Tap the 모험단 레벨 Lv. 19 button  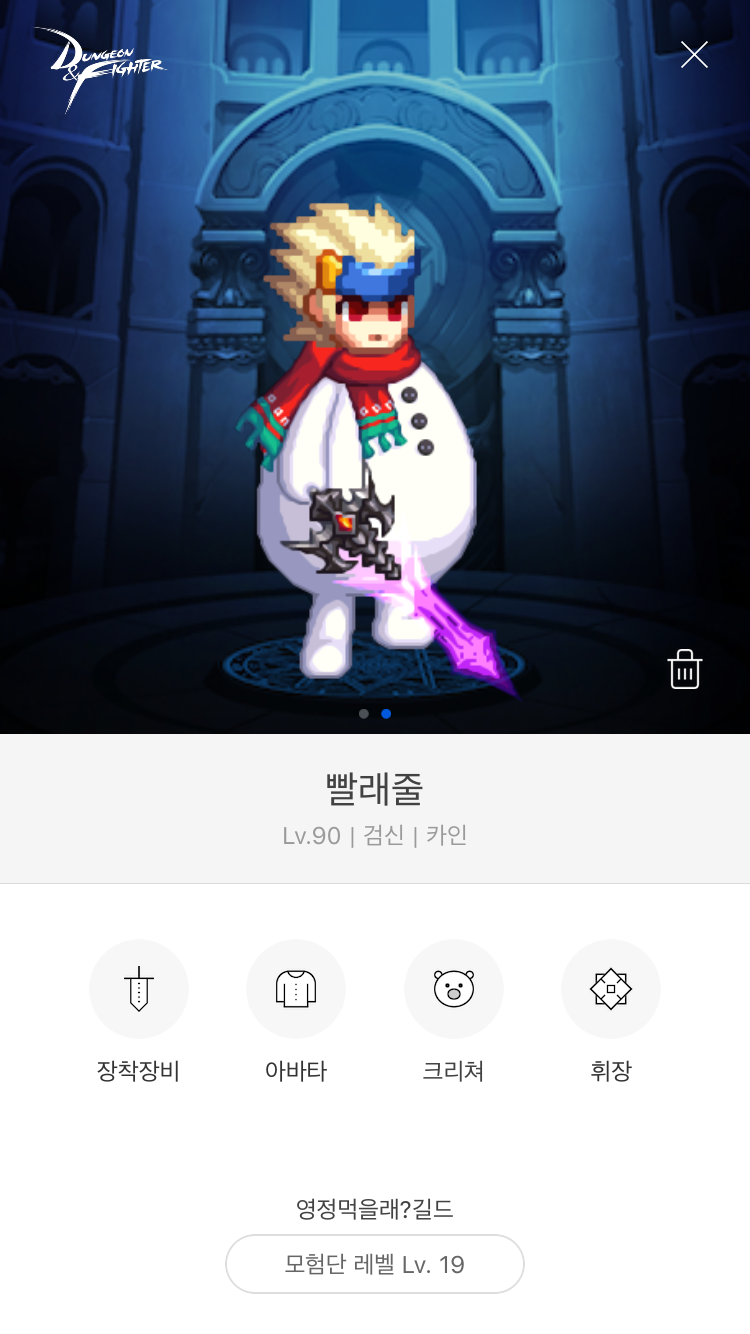point(375,1264)
